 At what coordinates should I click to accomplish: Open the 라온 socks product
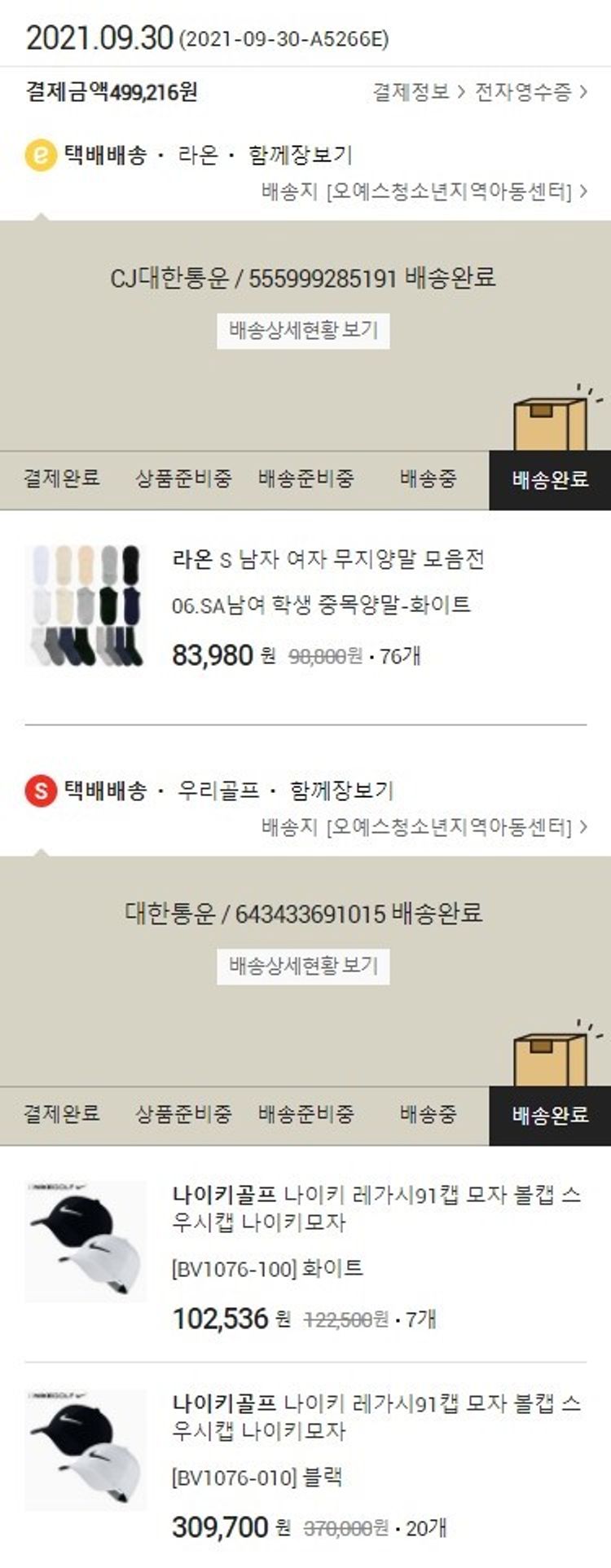(327, 560)
